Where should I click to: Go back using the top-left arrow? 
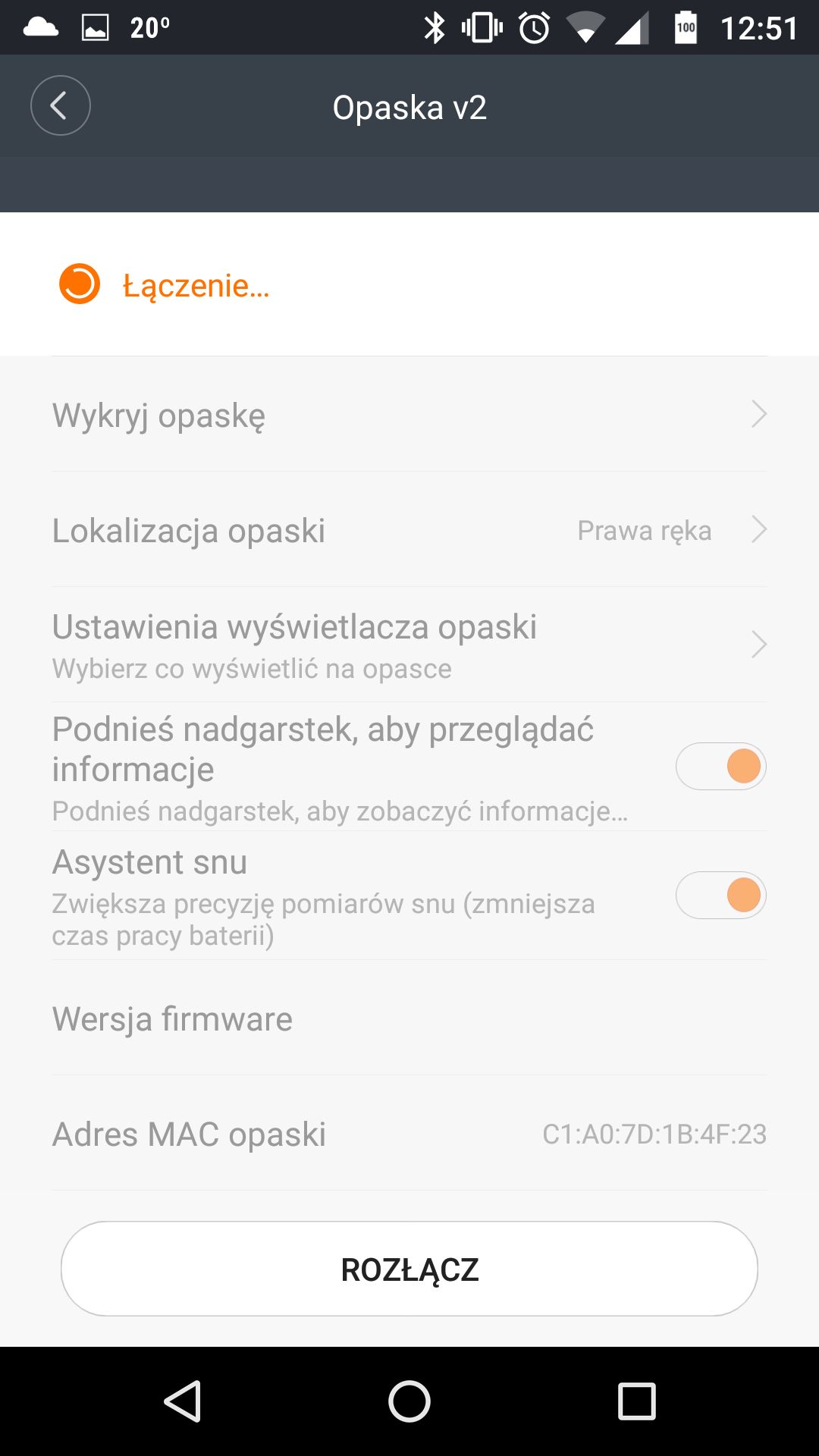click(x=61, y=105)
